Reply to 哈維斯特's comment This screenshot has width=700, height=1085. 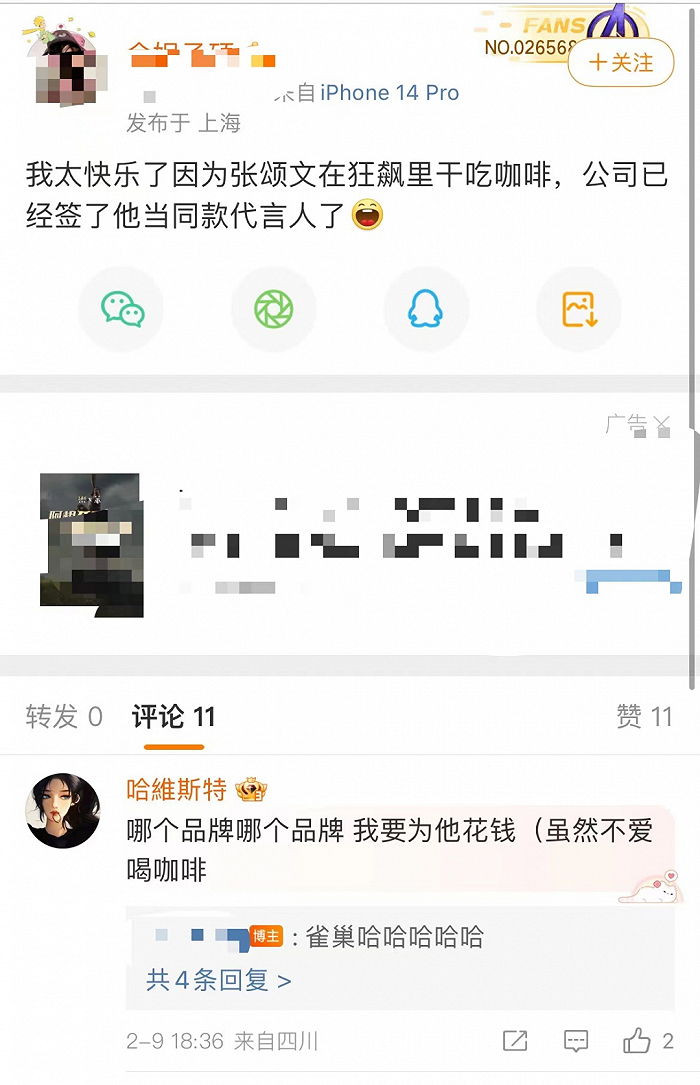point(575,1041)
